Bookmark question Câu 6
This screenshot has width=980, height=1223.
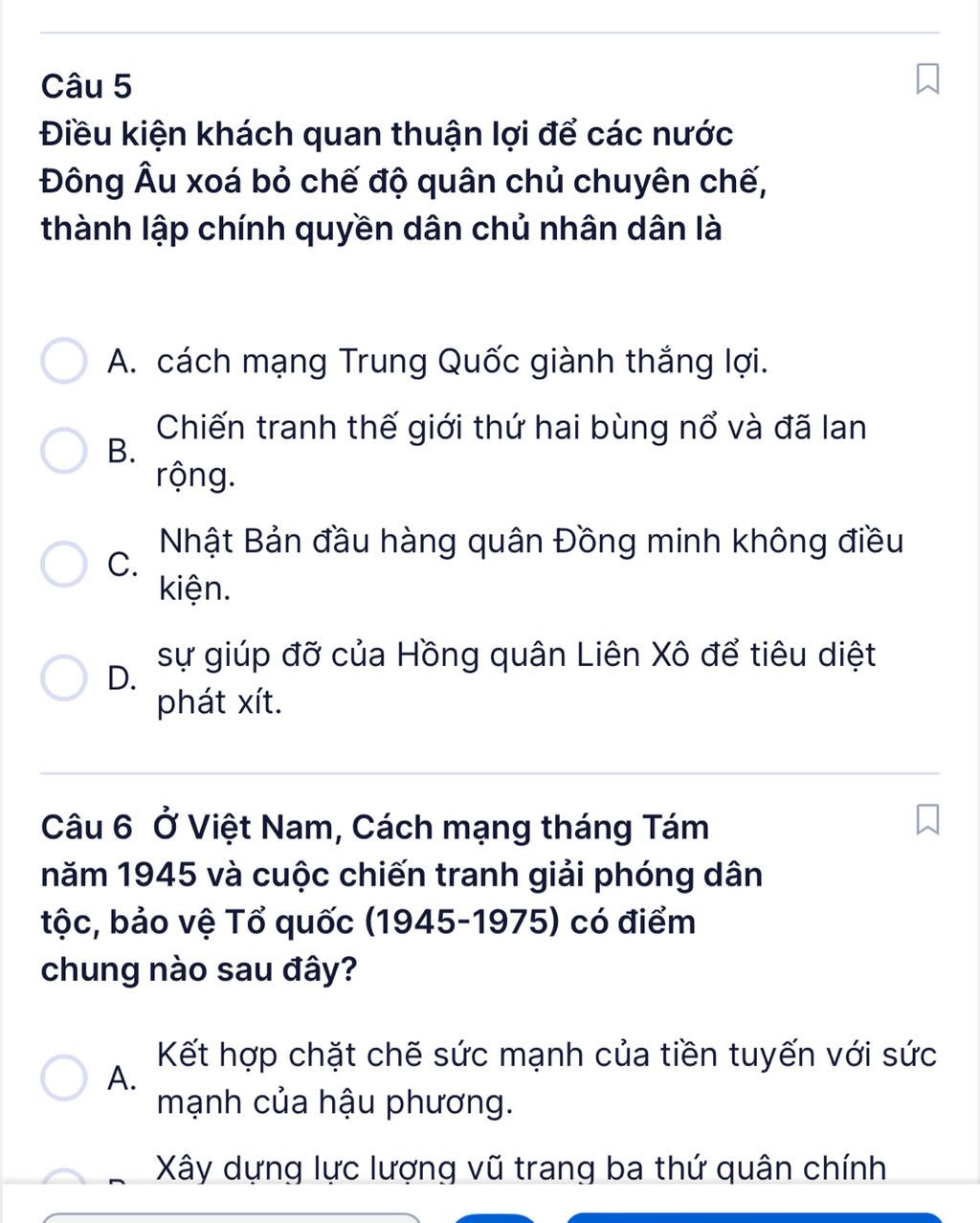[x=926, y=821]
